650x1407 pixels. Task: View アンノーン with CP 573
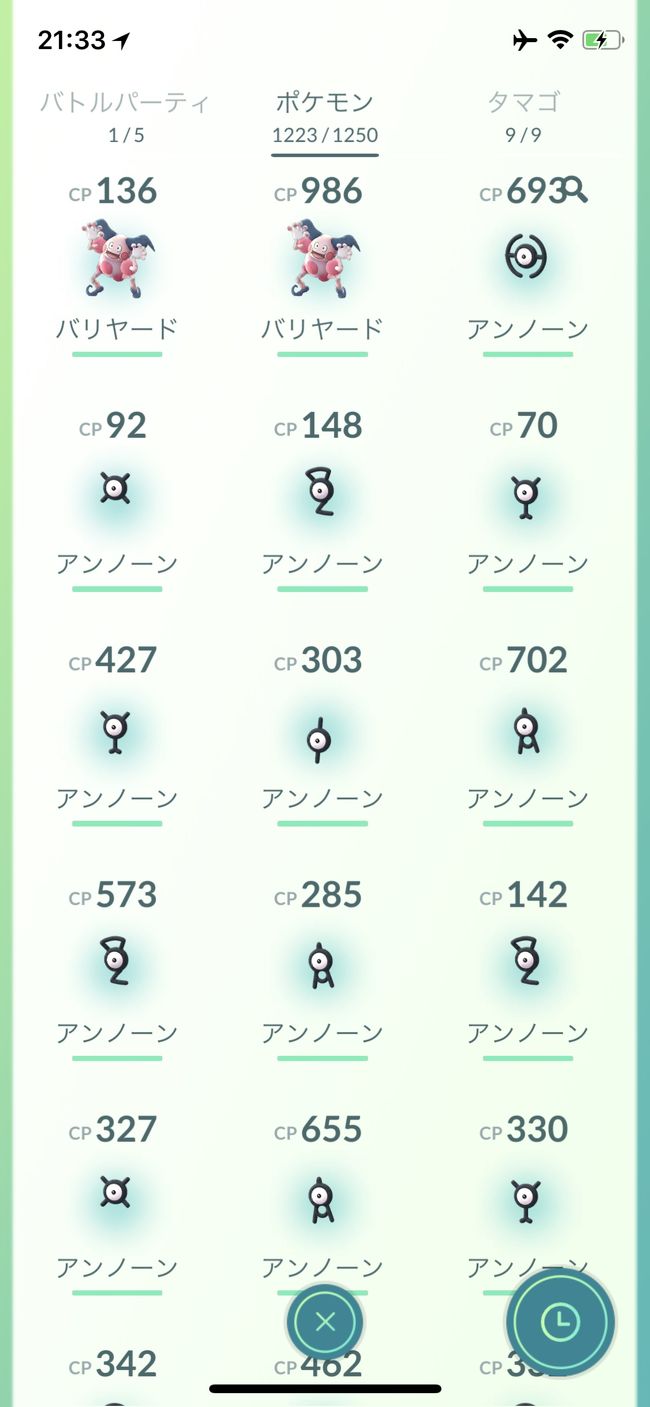click(117, 968)
